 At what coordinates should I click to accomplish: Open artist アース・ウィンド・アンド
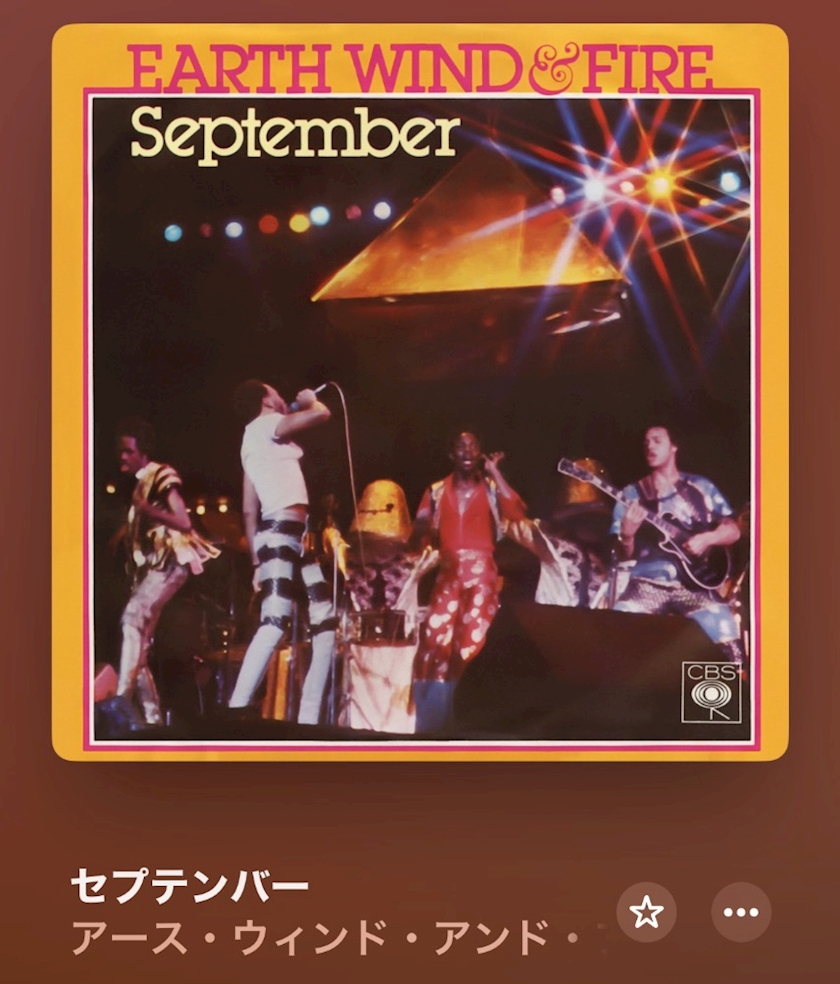click(339, 938)
